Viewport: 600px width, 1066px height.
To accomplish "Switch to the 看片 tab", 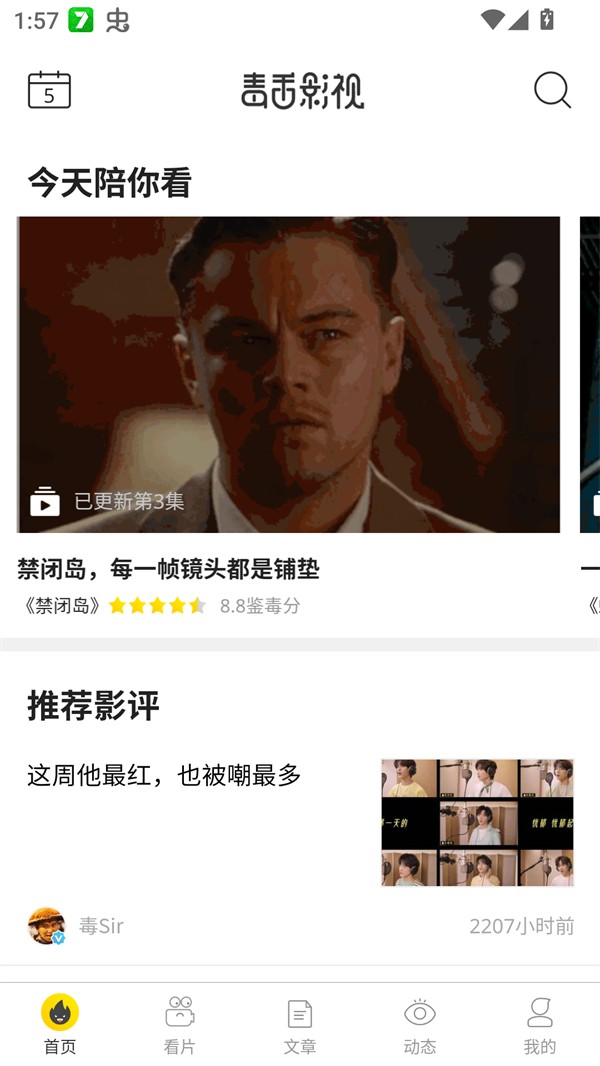I will [180, 1025].
